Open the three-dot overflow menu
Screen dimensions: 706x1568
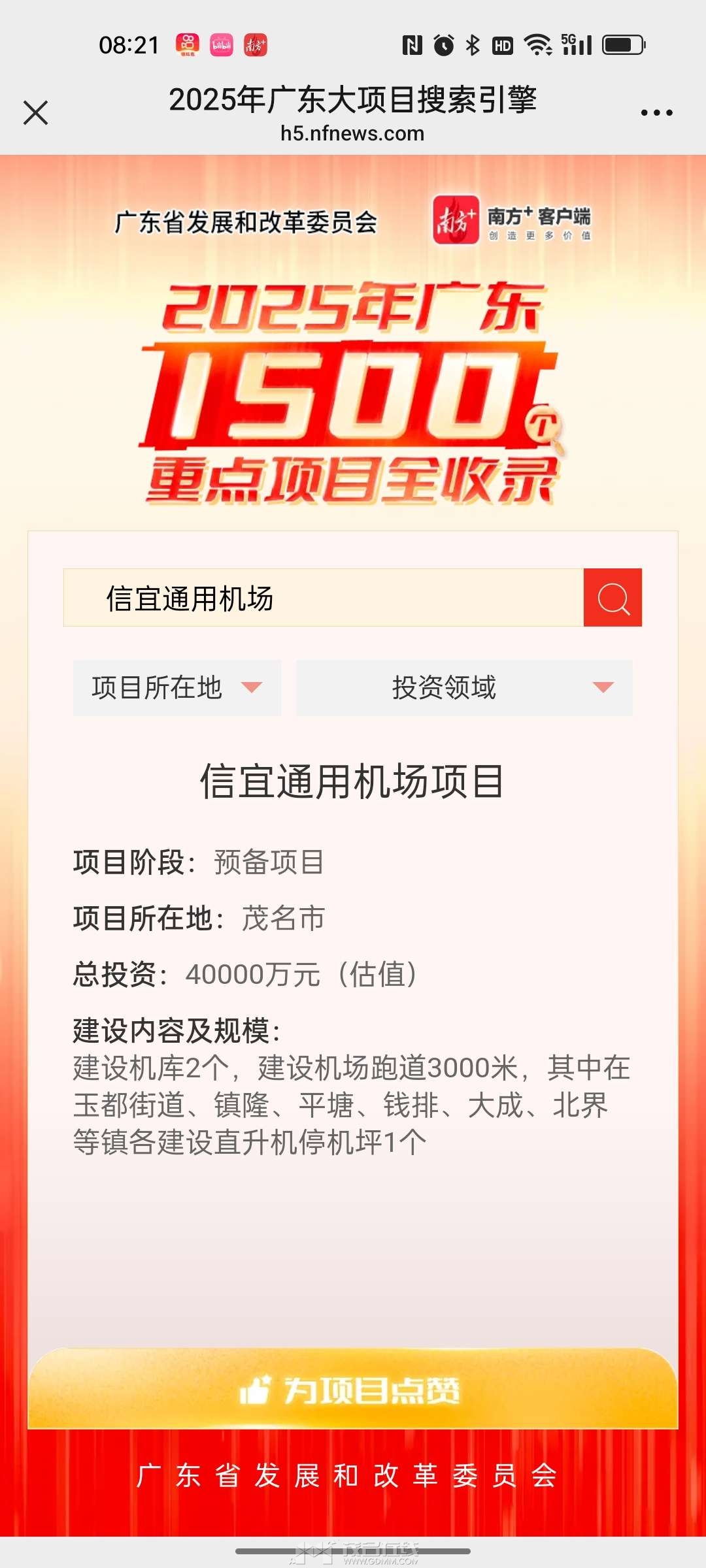[x=656, y=113]
